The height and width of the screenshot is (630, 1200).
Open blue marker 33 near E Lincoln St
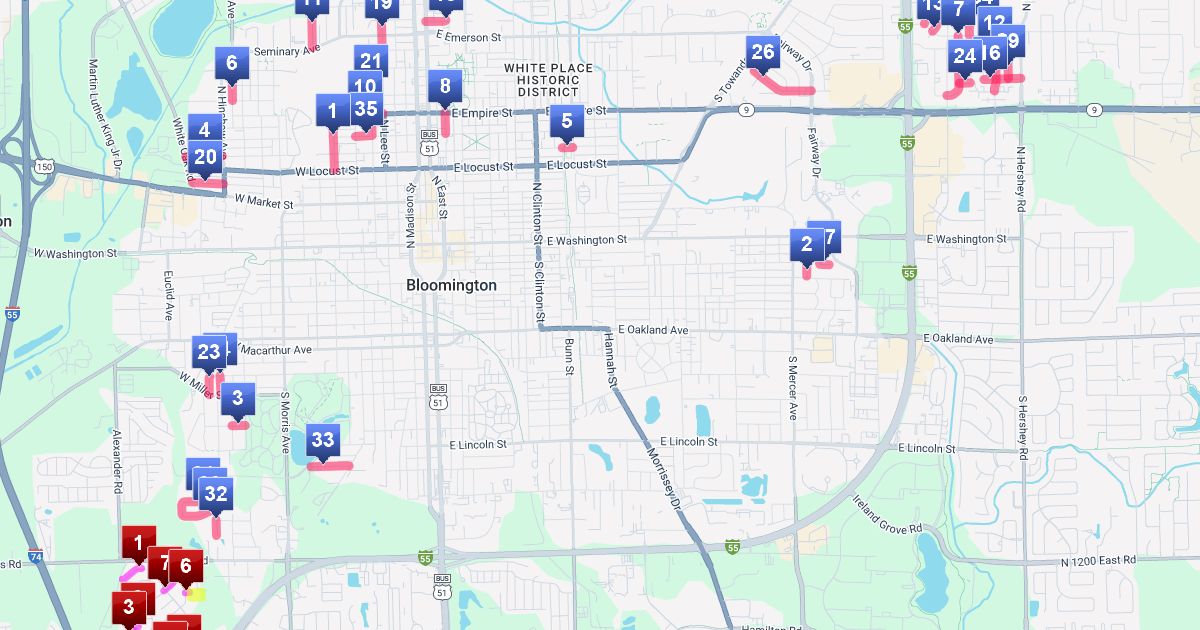(x=322, y=439)
